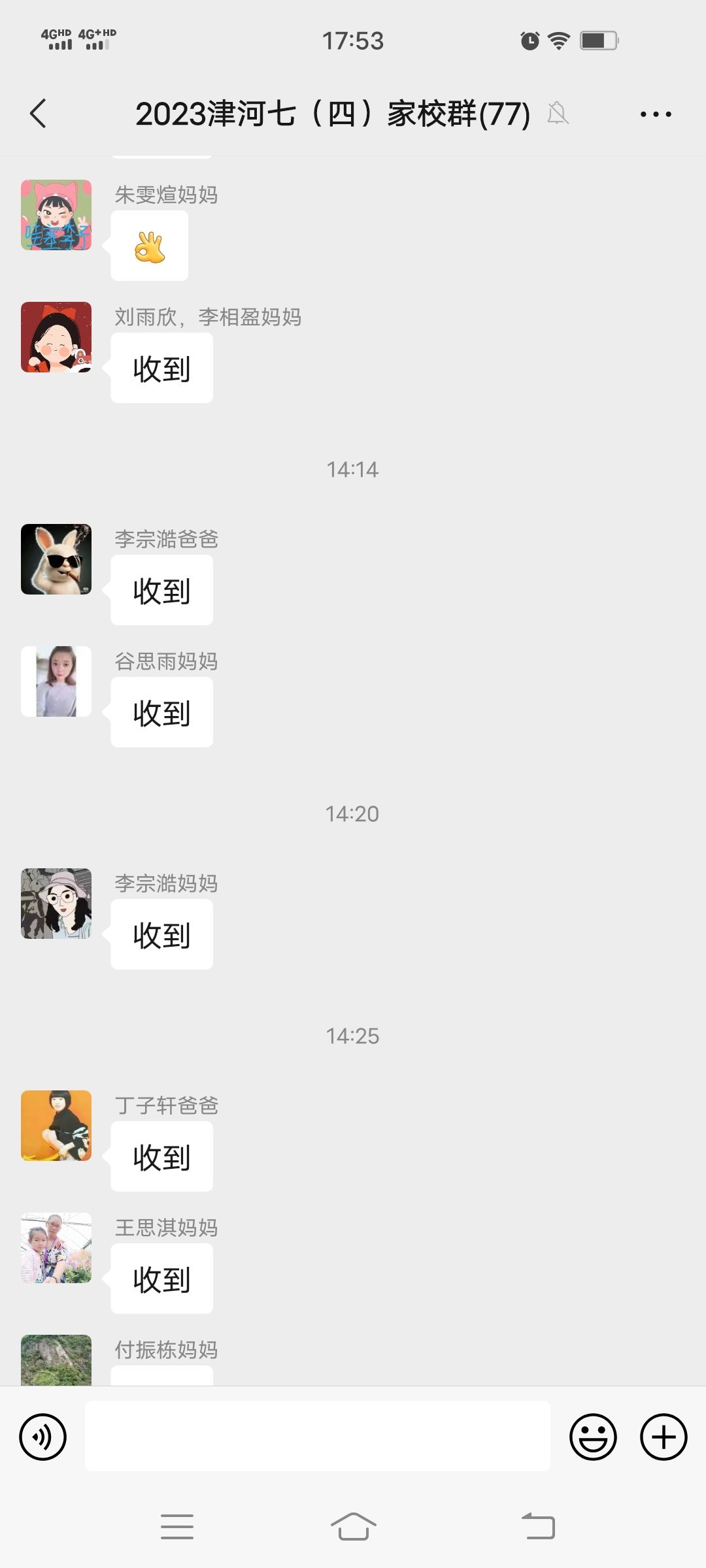706x1568 pixels.
Task: Tap the system home button
Action: 353,1527
